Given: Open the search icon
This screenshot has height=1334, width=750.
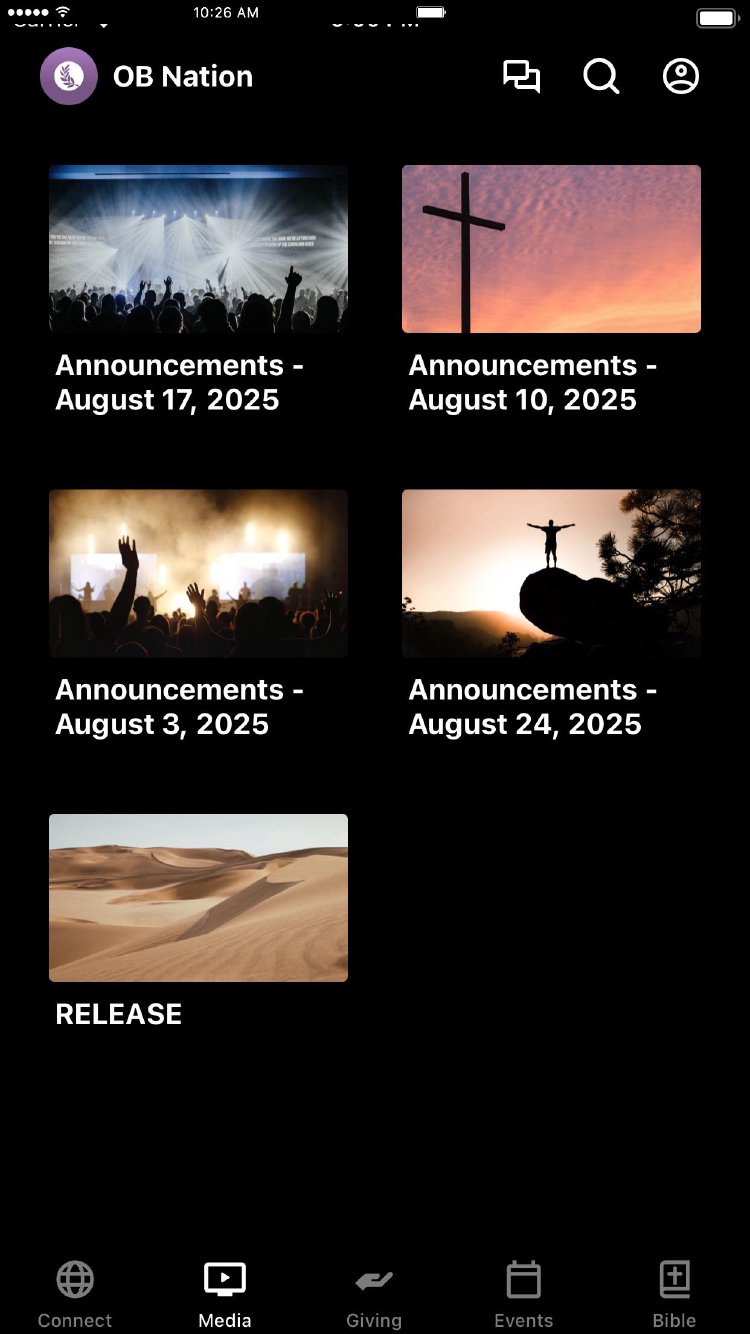Looking at the screenshot, I should click(601, 77).
